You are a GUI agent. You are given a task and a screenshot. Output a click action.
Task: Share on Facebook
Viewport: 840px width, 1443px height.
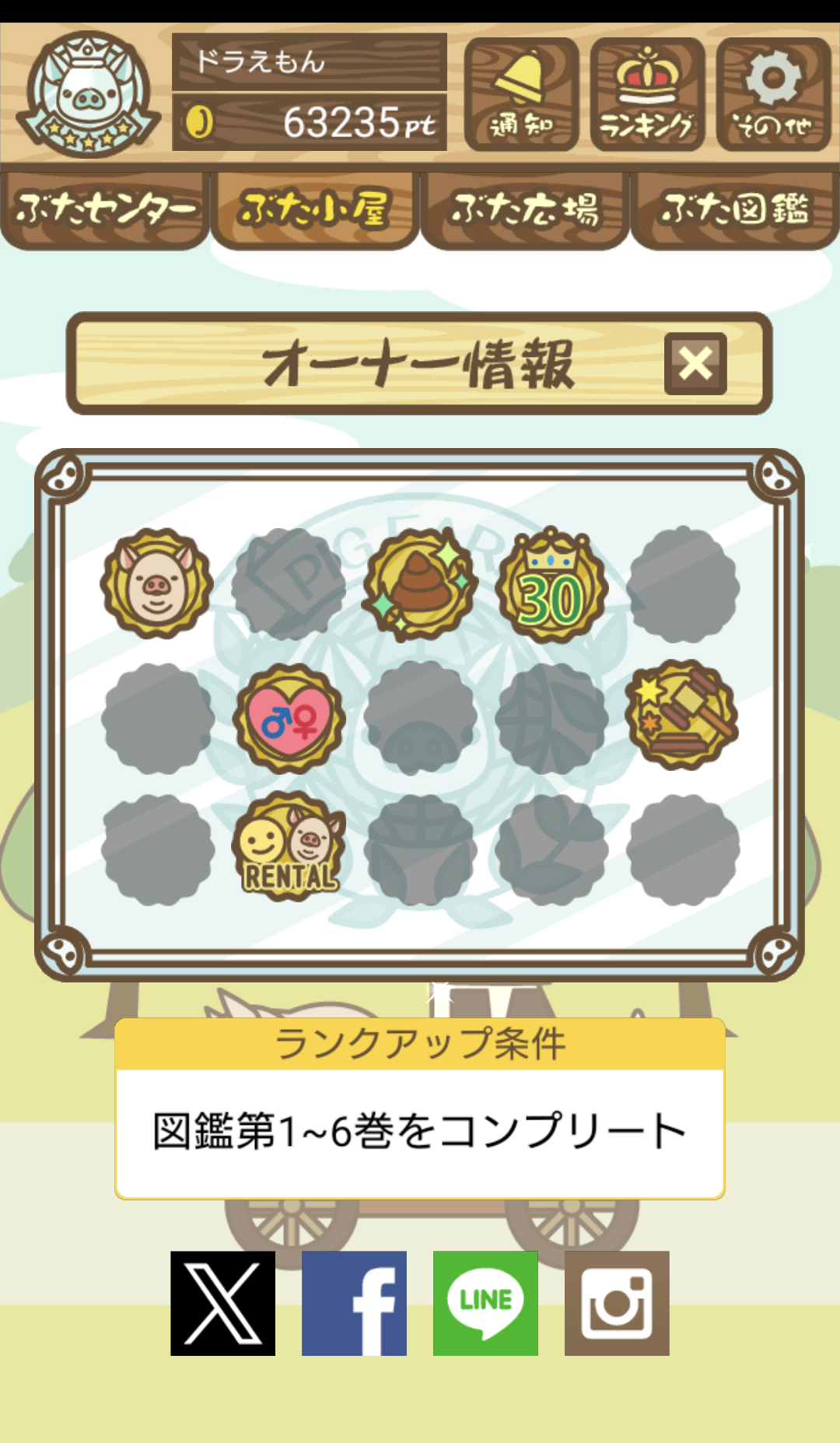(354, 1303)
